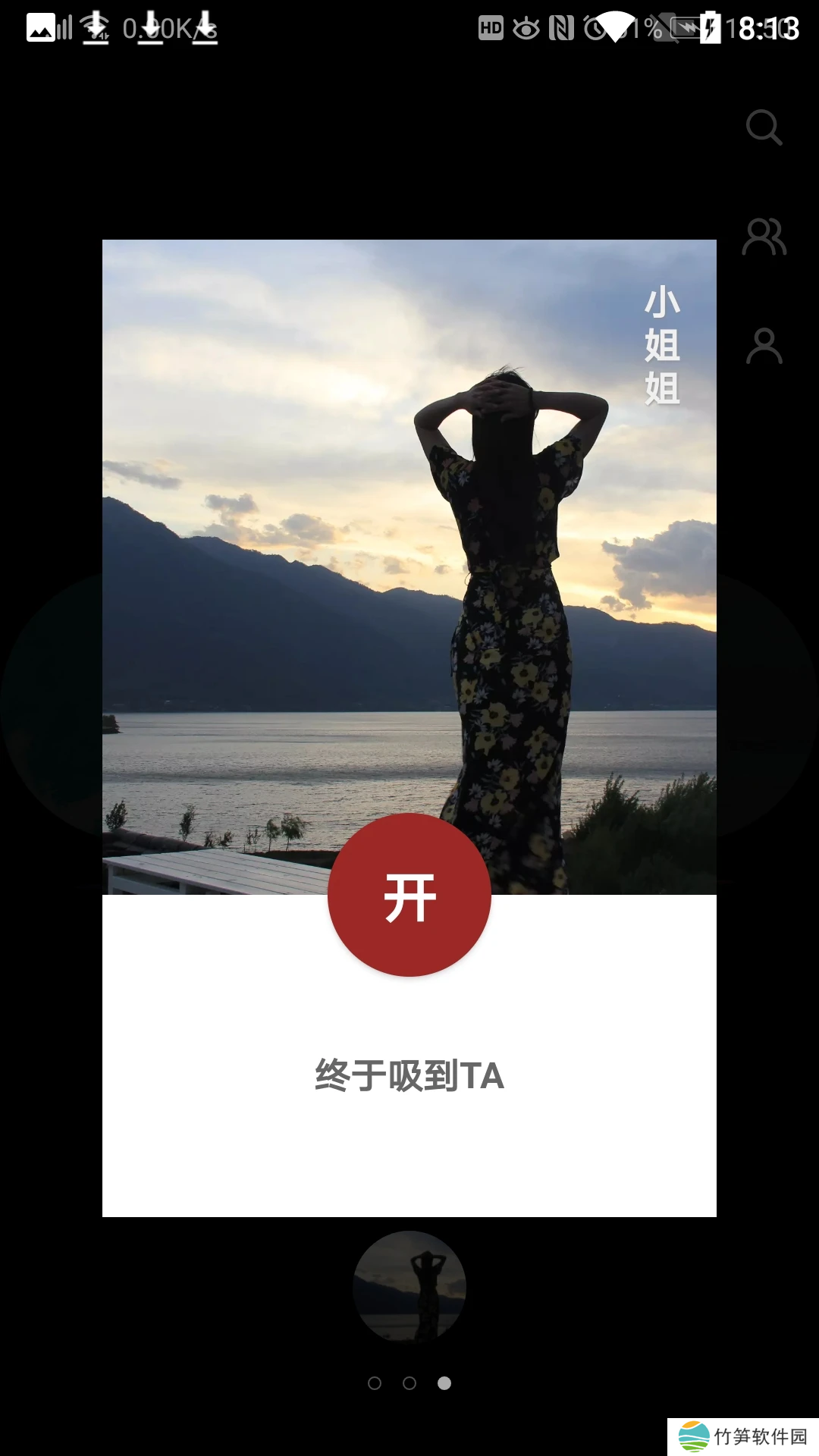Open the profile person icon
The width and height of the screenshot is (819, 1456).
click(x=764, y=347)
